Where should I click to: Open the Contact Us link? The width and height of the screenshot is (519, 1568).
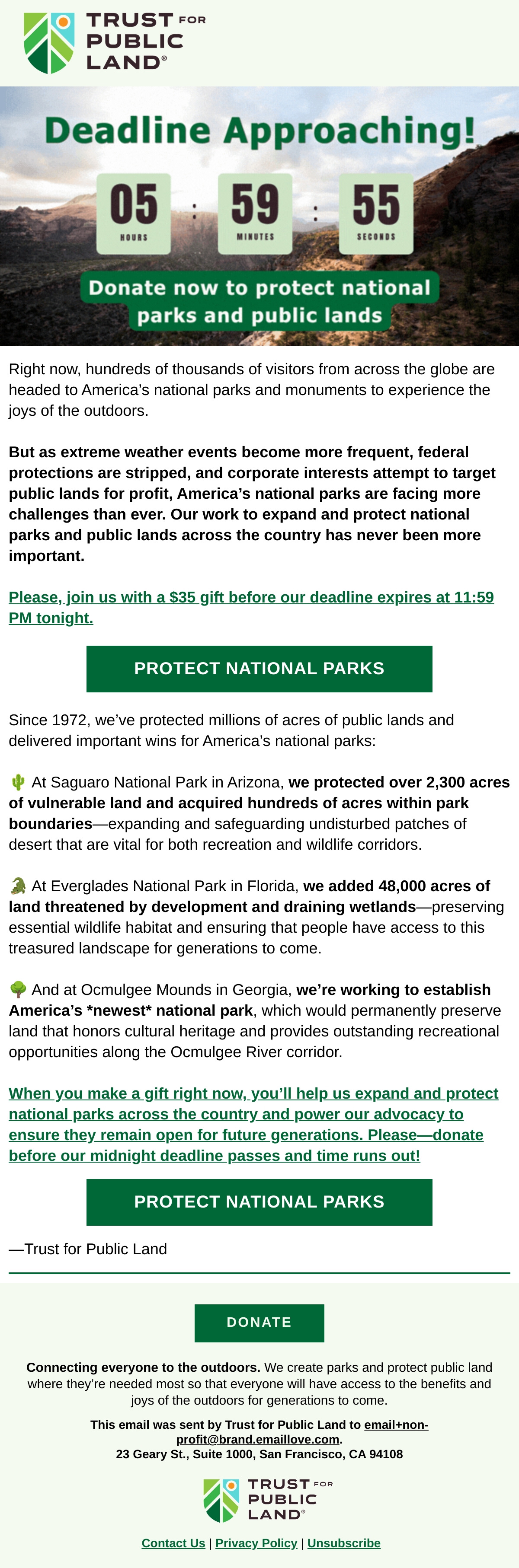tap(173, 1543)
